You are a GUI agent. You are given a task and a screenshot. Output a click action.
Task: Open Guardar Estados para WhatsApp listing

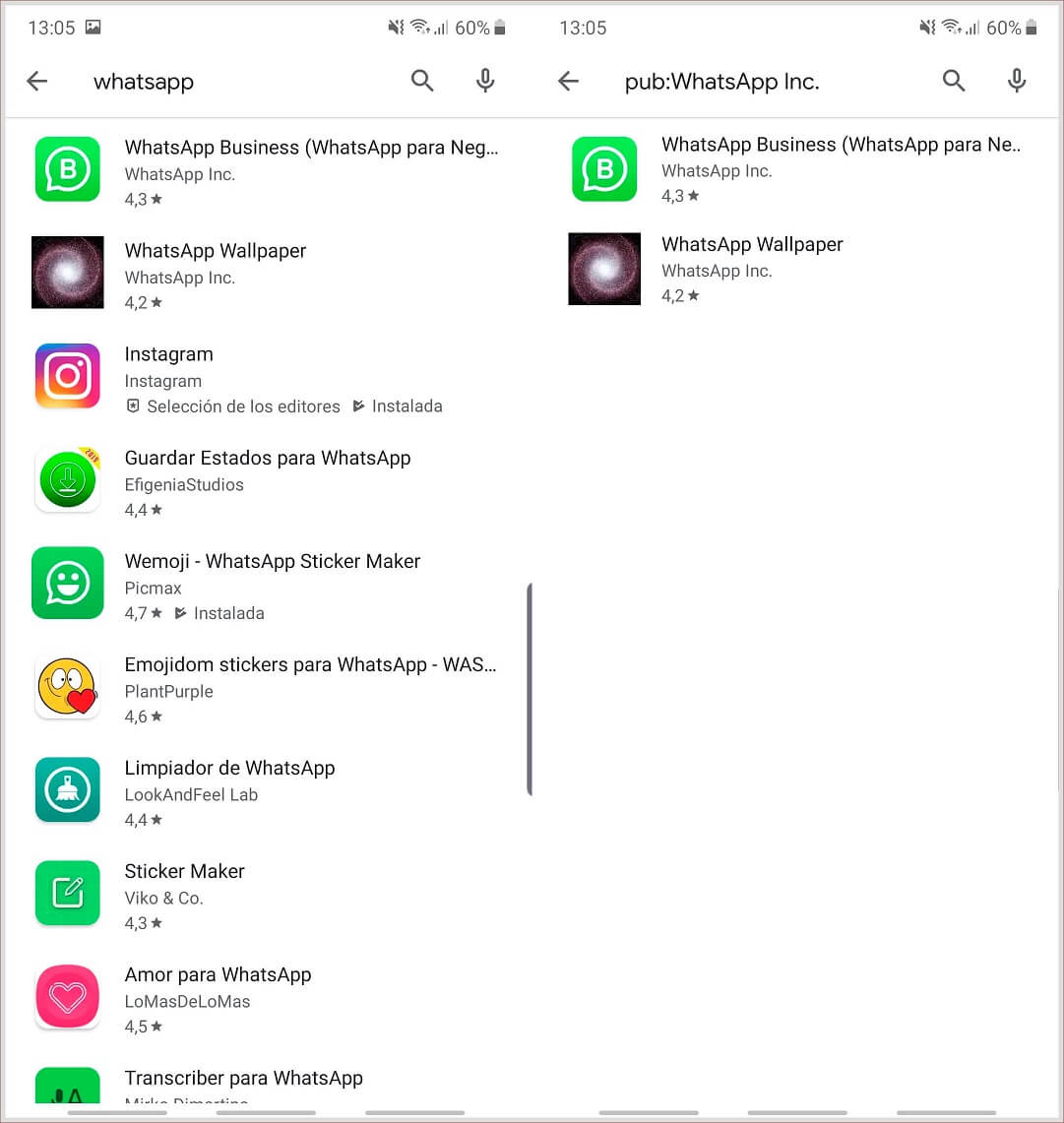pyautogui.click(x=266, y=480)
